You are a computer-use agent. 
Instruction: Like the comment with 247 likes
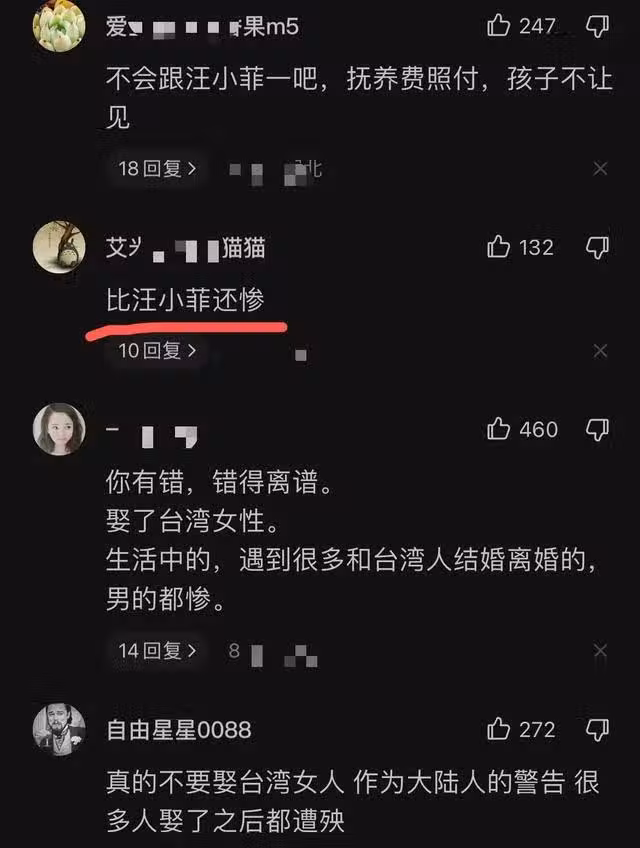(499, 26)
